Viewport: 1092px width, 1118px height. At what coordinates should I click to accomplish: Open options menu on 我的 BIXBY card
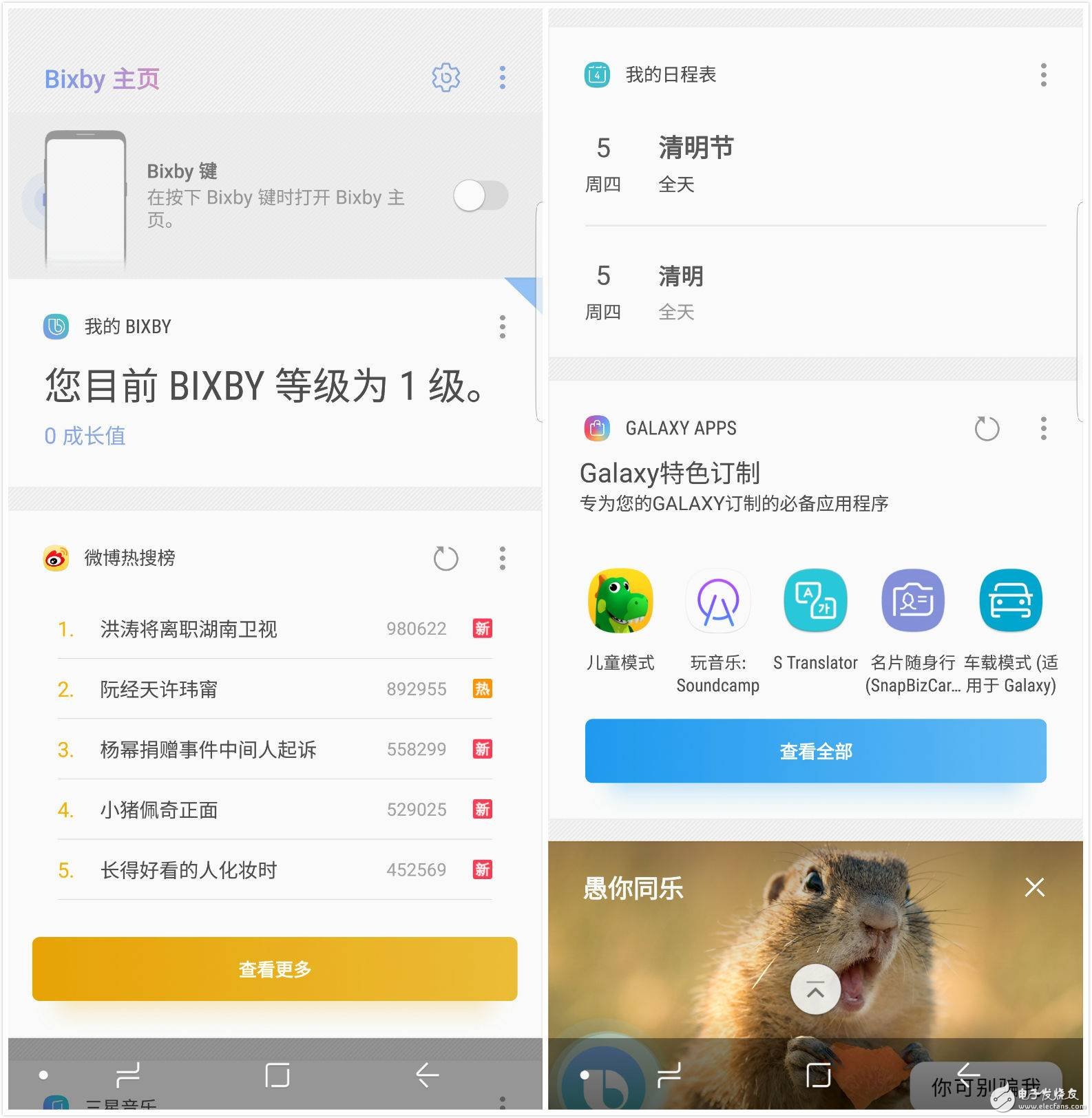[x=503, y=327]
